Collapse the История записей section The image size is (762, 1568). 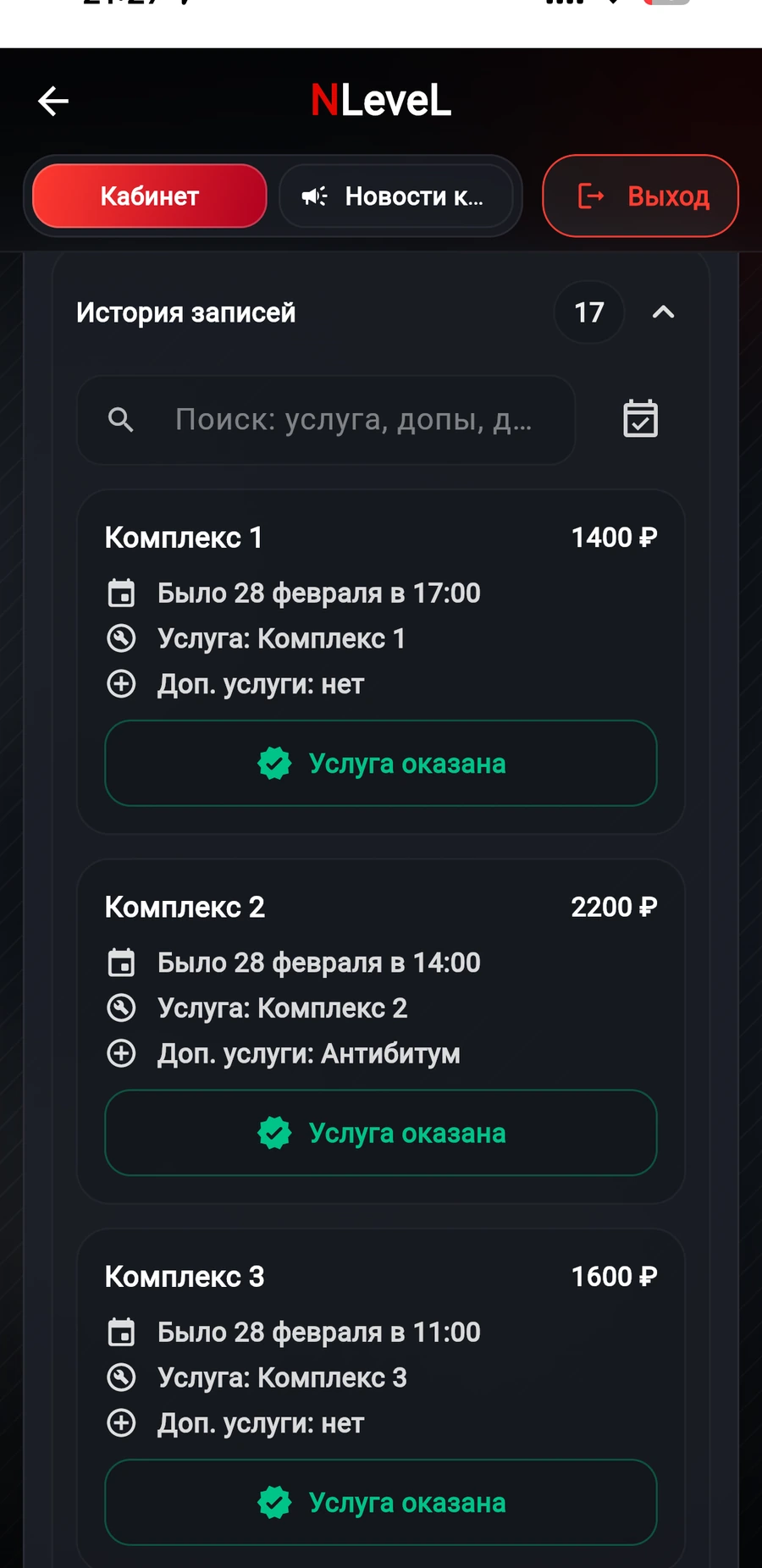coord(664,312)
